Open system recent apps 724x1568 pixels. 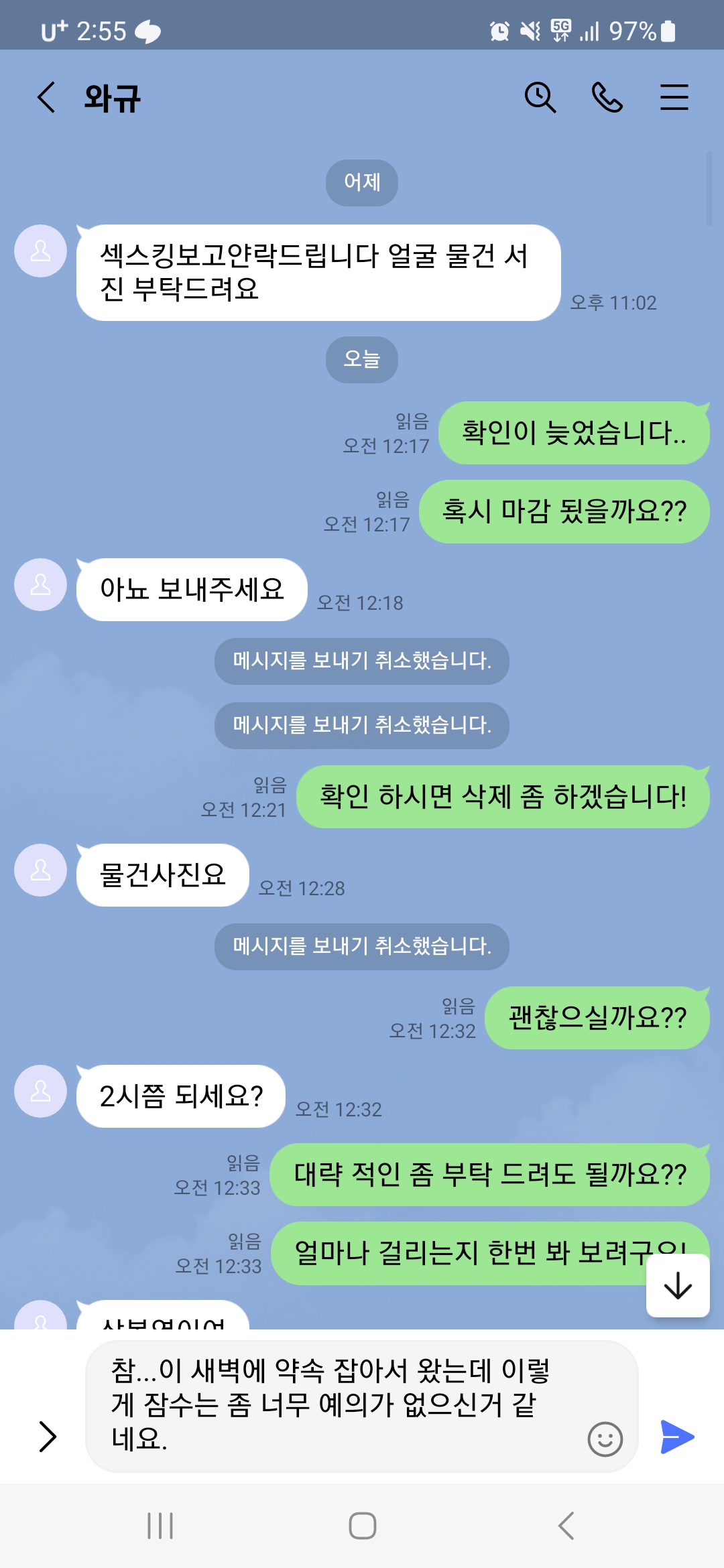[x=160, y=1526]
